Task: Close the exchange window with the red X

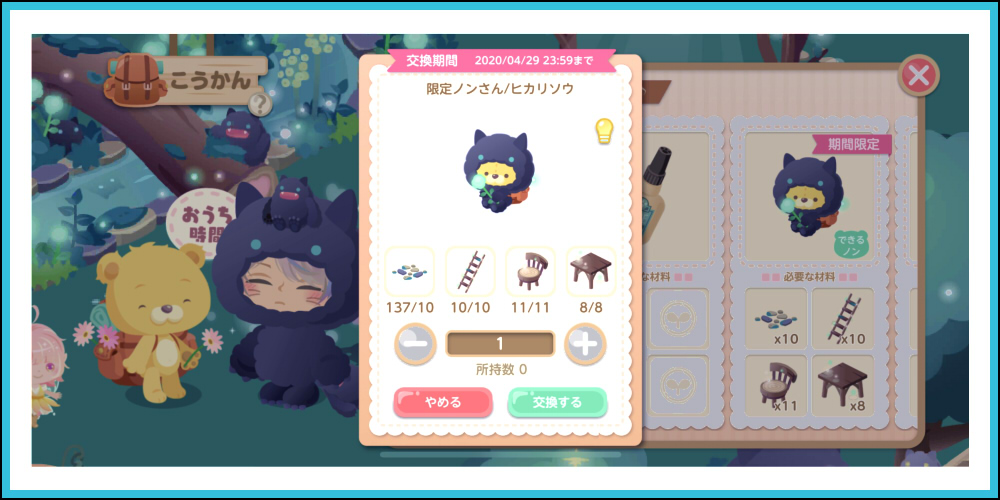Action: click(x=917, y=76)
